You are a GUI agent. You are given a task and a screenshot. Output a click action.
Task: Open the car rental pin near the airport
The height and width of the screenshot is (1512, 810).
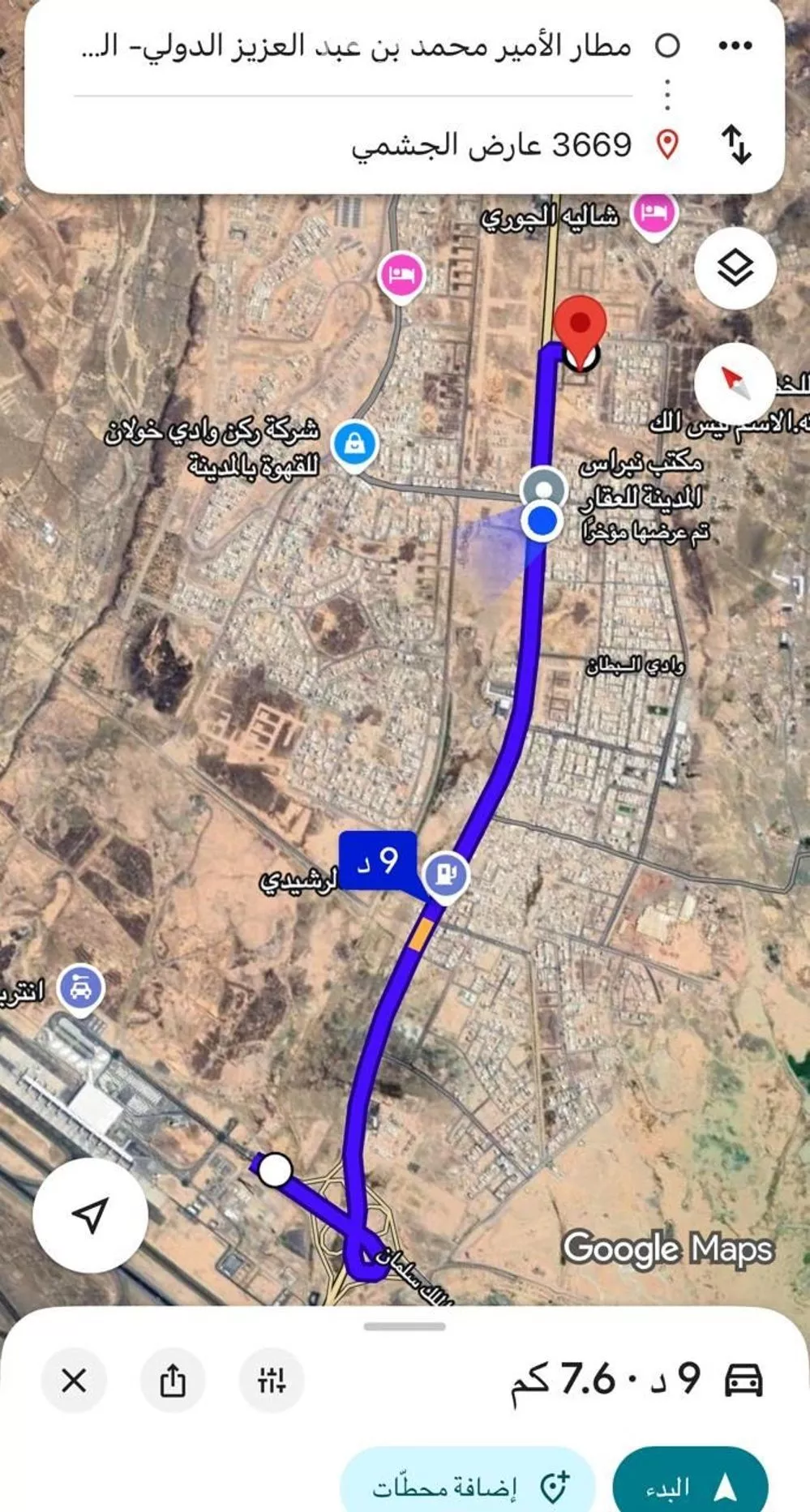pyautogui.click(x=81, y=988)
